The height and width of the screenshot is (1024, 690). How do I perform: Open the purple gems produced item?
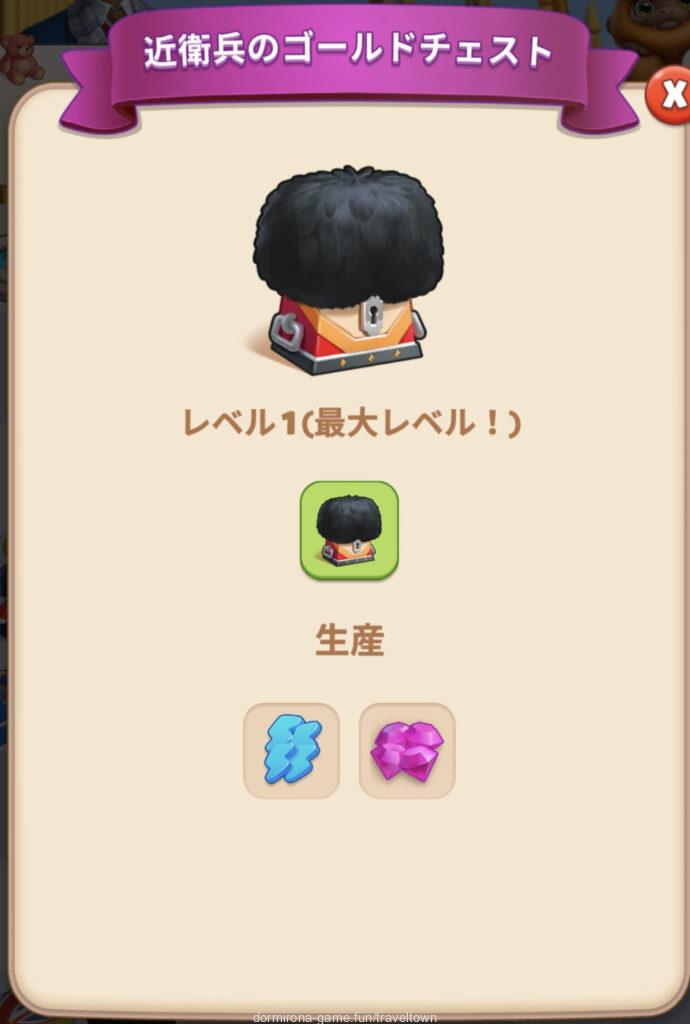click(407, 750)
